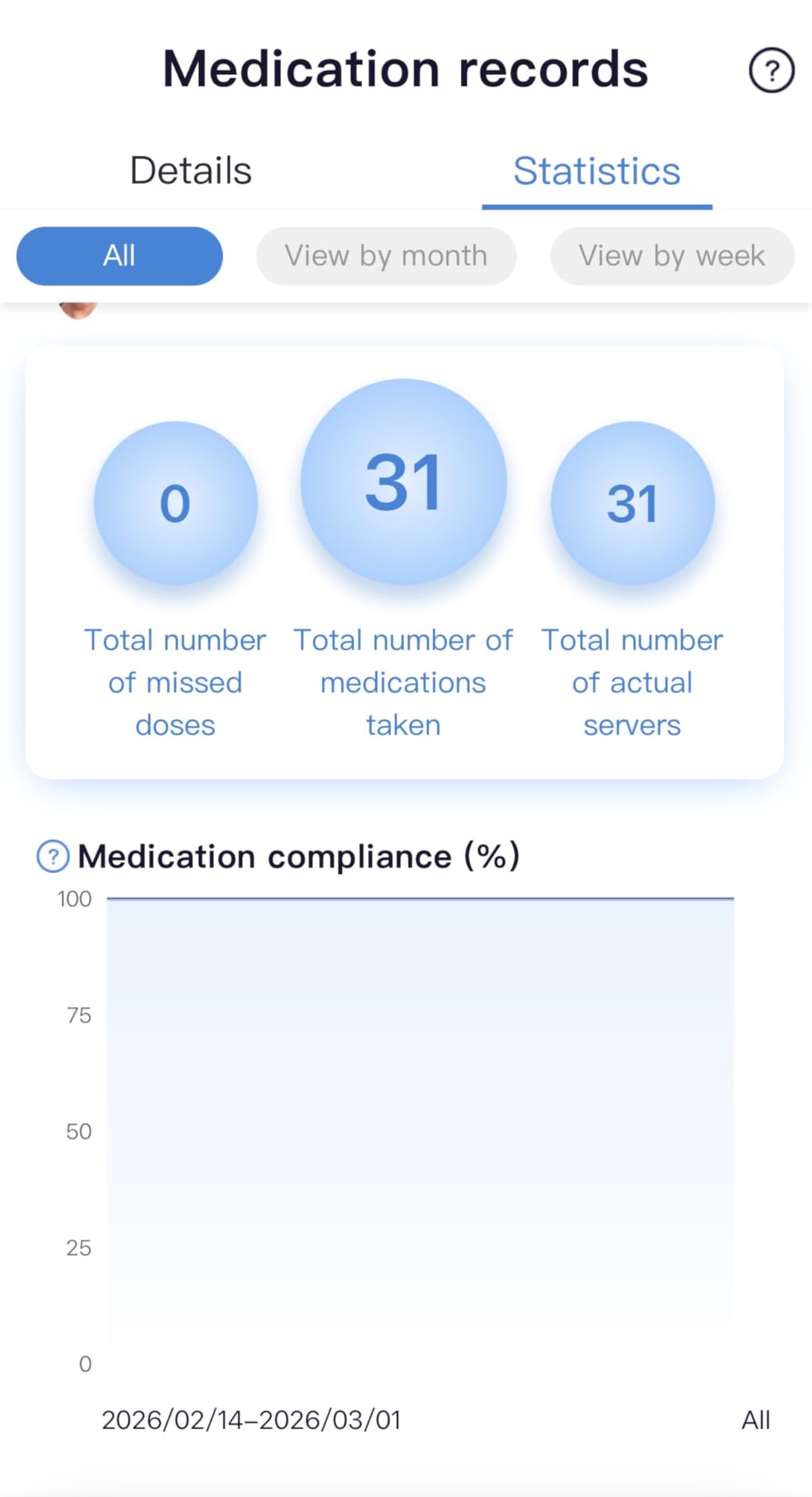
Task: Tap the Medication compliance heading
Action: coord(300,856)
